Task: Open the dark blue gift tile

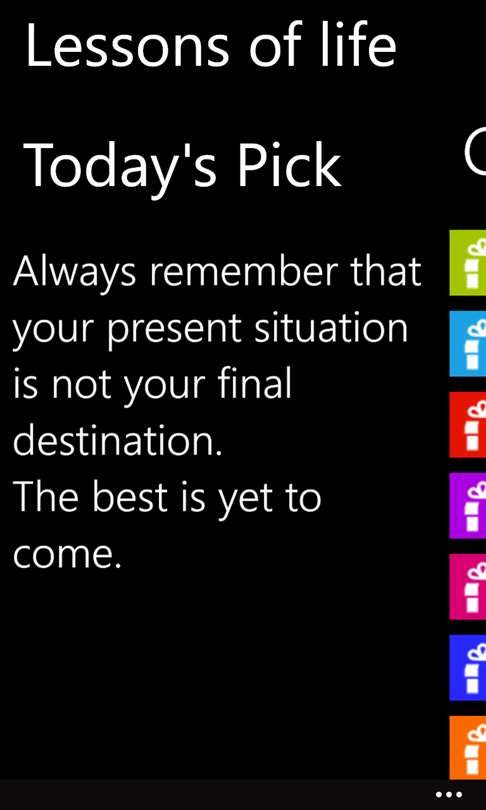Action: 468,668
